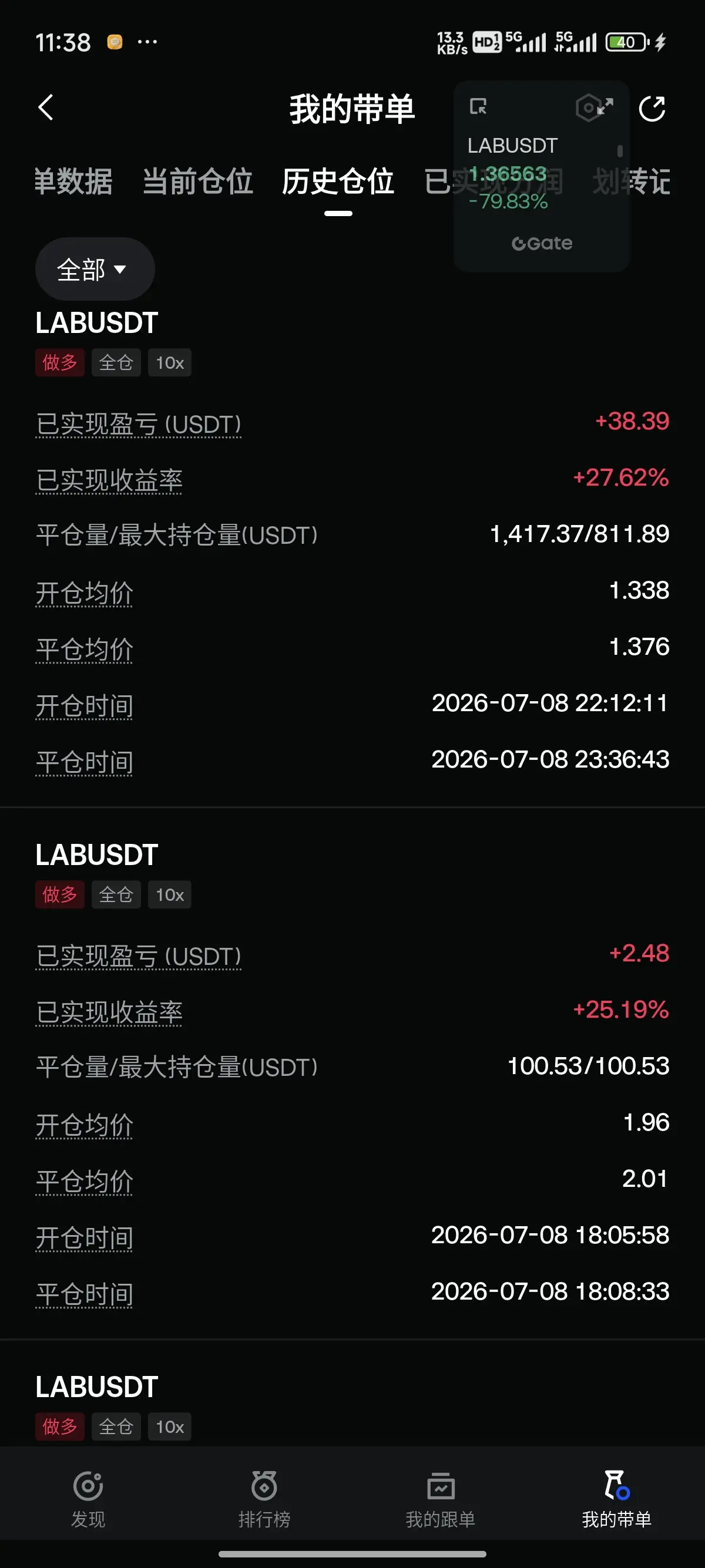Tap the first 已实现收益率 label for explanation
Viewport: 705px width, 1568px height.
click(109, 480)
